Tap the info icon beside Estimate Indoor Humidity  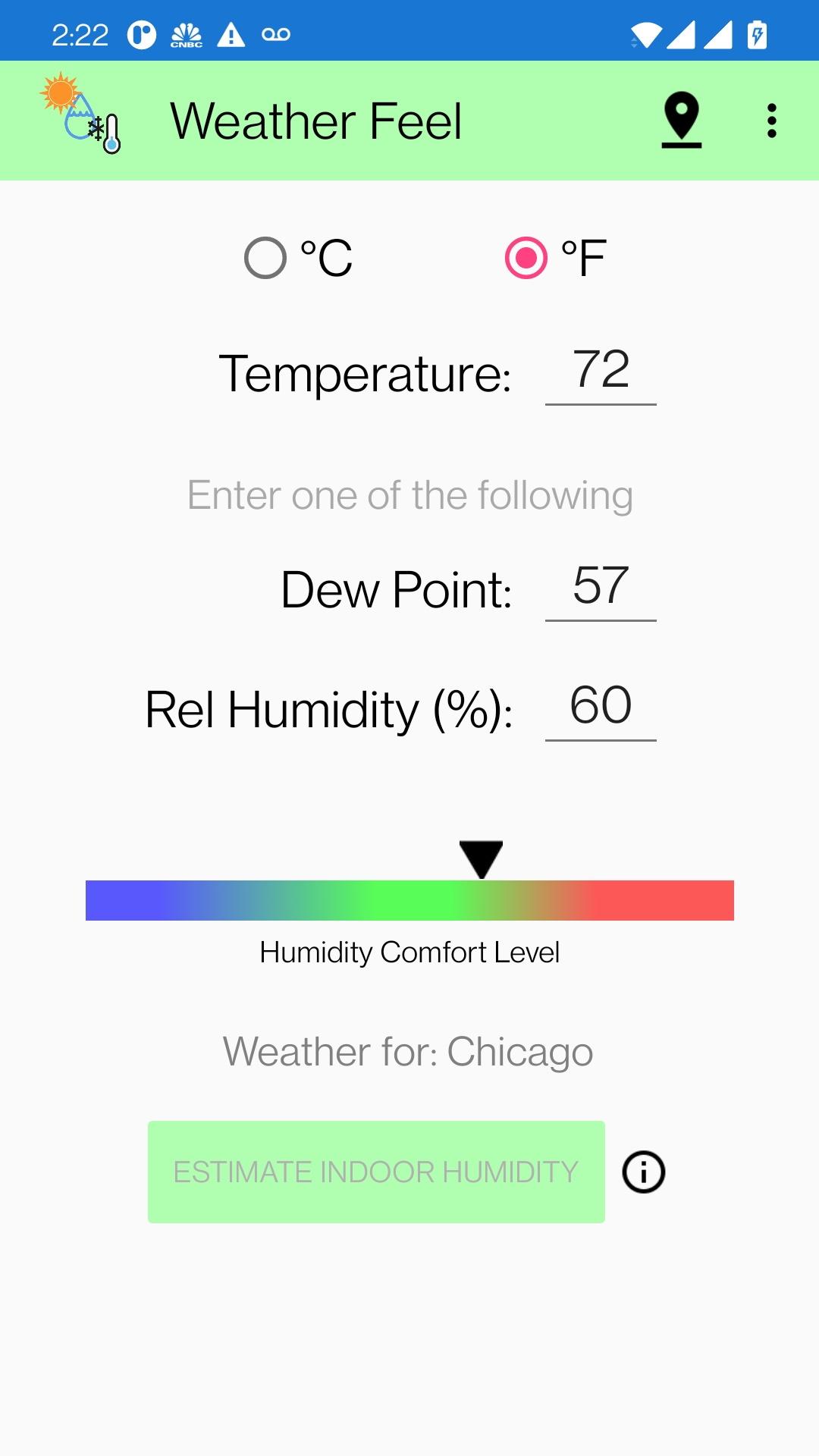642,1172
